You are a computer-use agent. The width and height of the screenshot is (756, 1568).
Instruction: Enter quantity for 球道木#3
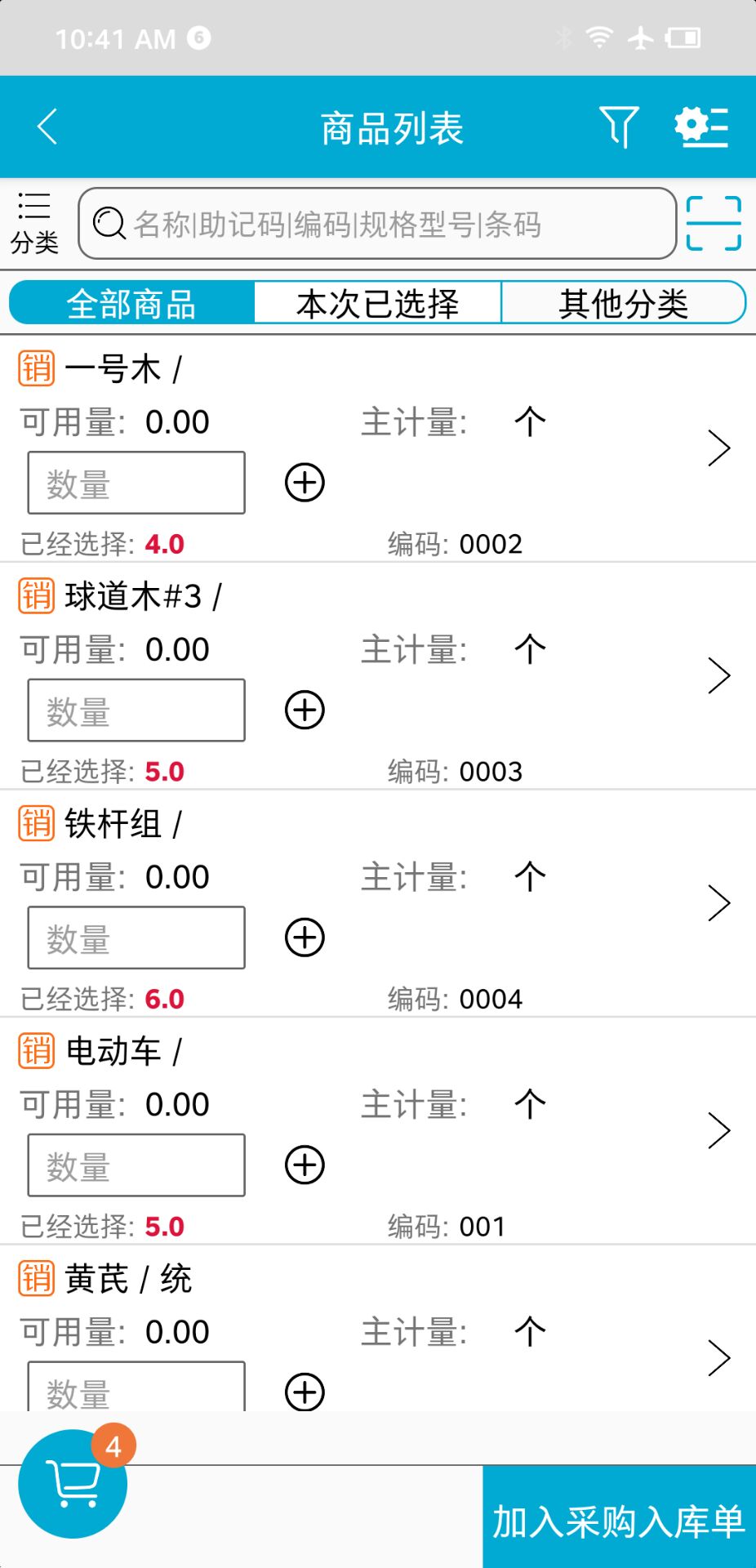click(136, 710)
